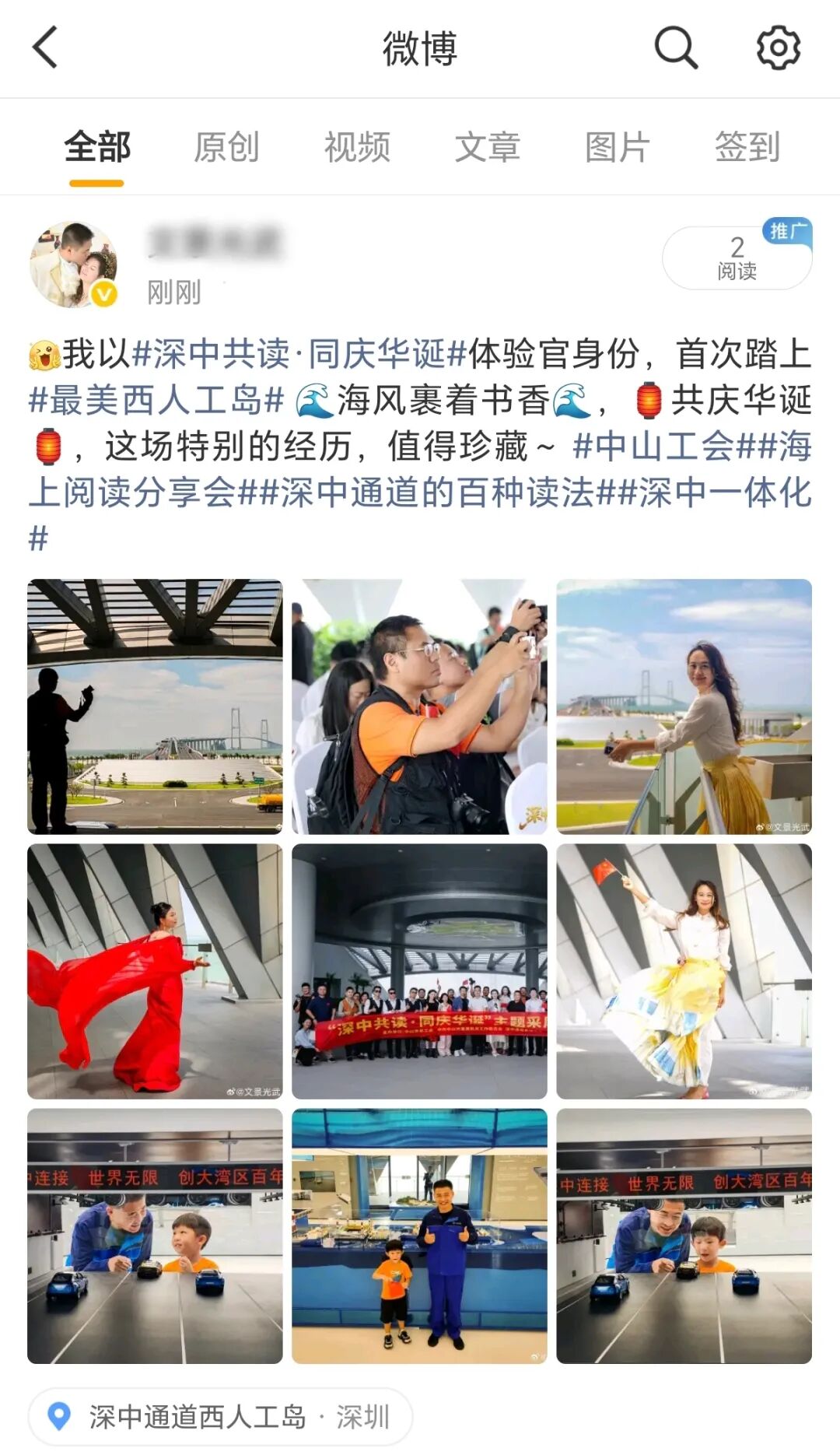Switch to the 签到 tab
The image size is (840, 1455).
coord(747,147)
